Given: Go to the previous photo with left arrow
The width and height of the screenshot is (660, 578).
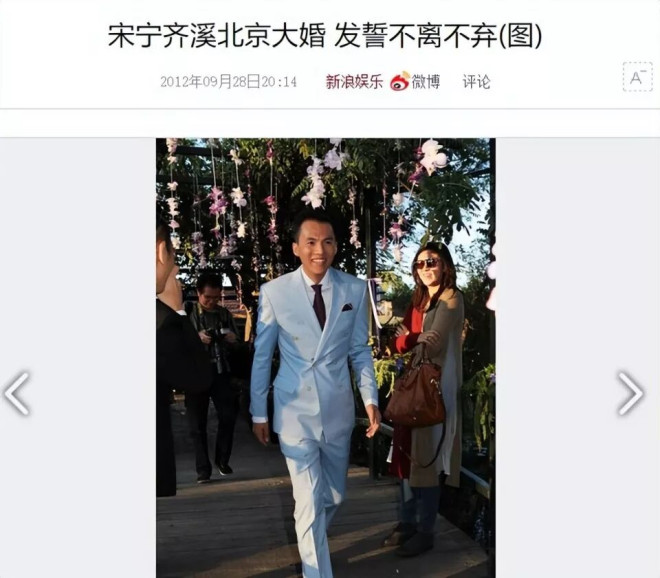Looking at the screenshot, I should (x=17, y=393).
